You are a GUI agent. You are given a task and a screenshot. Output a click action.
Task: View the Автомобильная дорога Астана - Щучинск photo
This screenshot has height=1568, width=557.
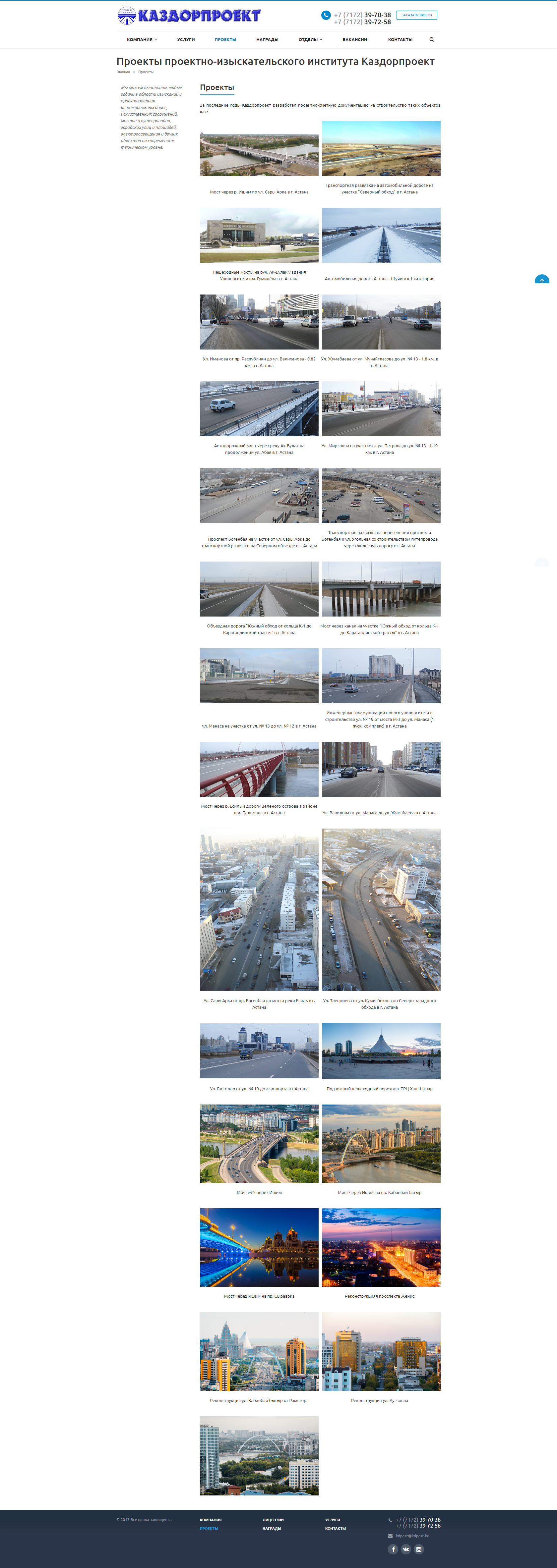pos(381,235)
